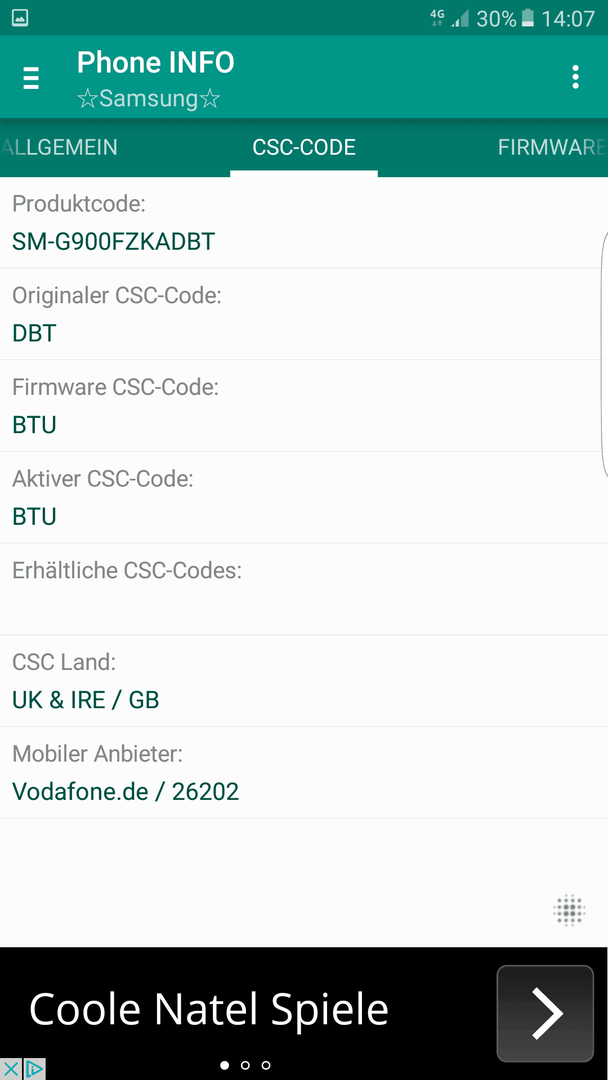This screenshot has height=1080, width=608.
Task: Switch to the Firmware tab
Action: (x=552, y=147)
